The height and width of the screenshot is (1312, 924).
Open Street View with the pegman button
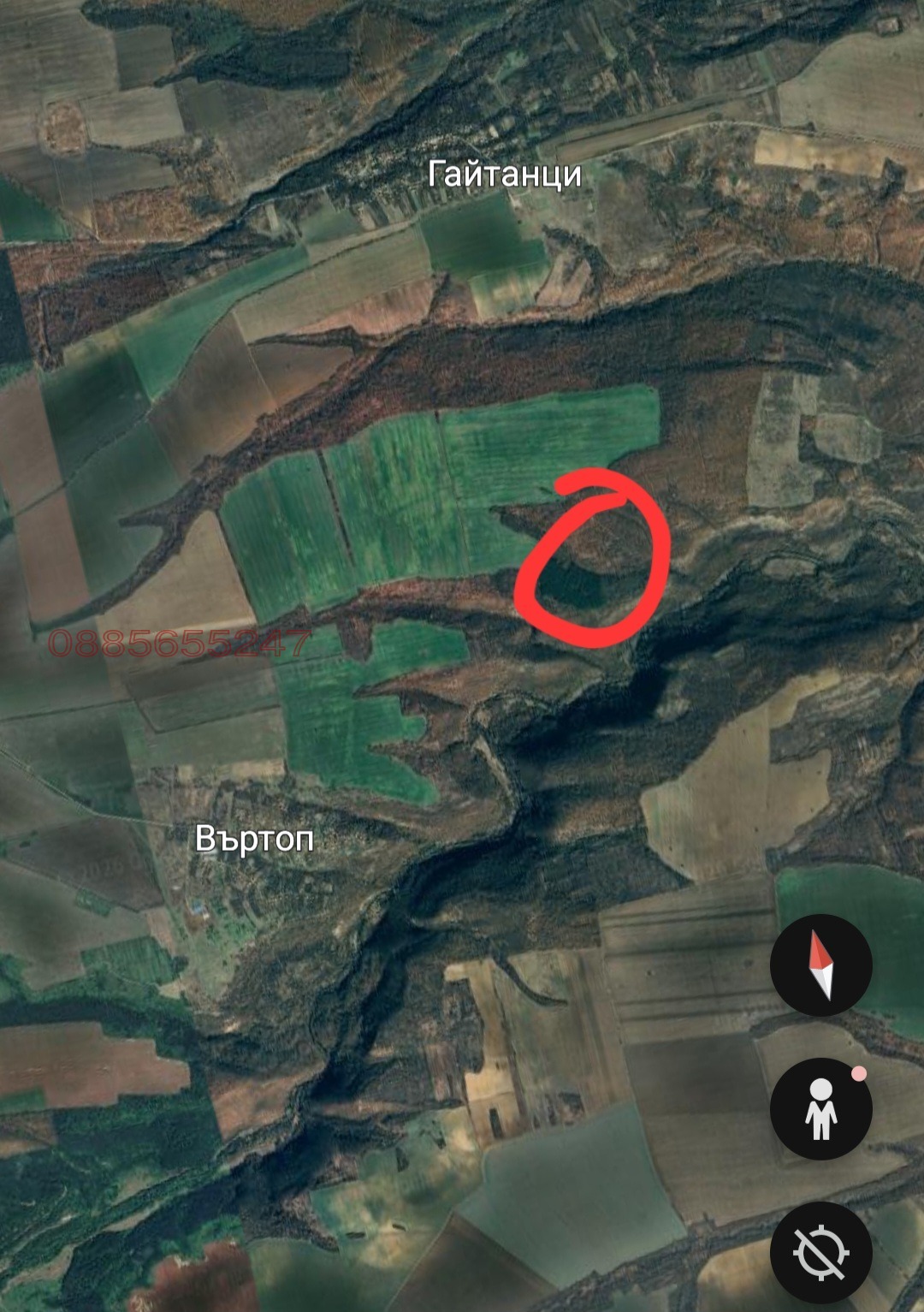(820, 1108)
